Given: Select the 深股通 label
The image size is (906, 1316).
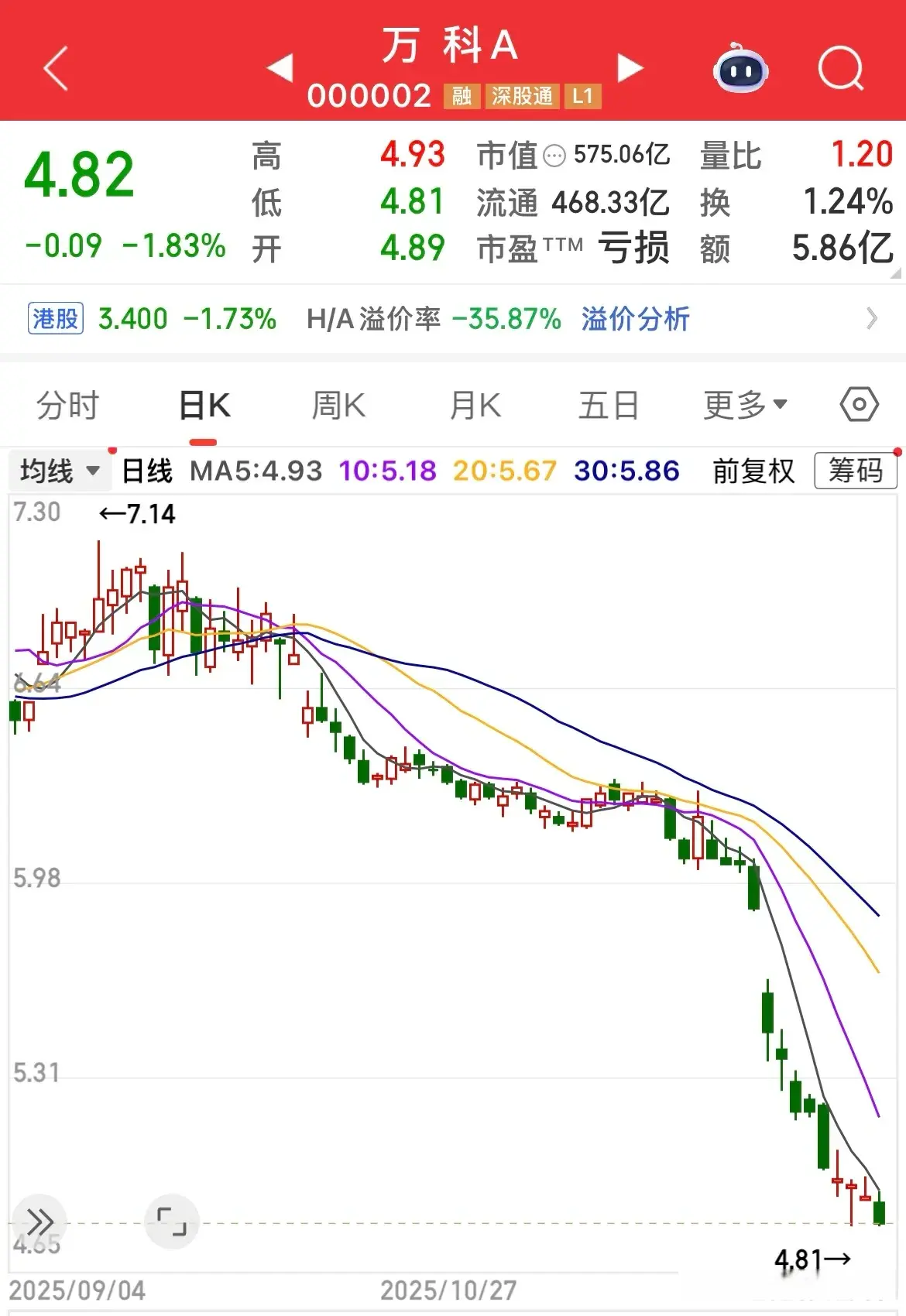Looking at the screenshot, I should [x=521, y=97].
